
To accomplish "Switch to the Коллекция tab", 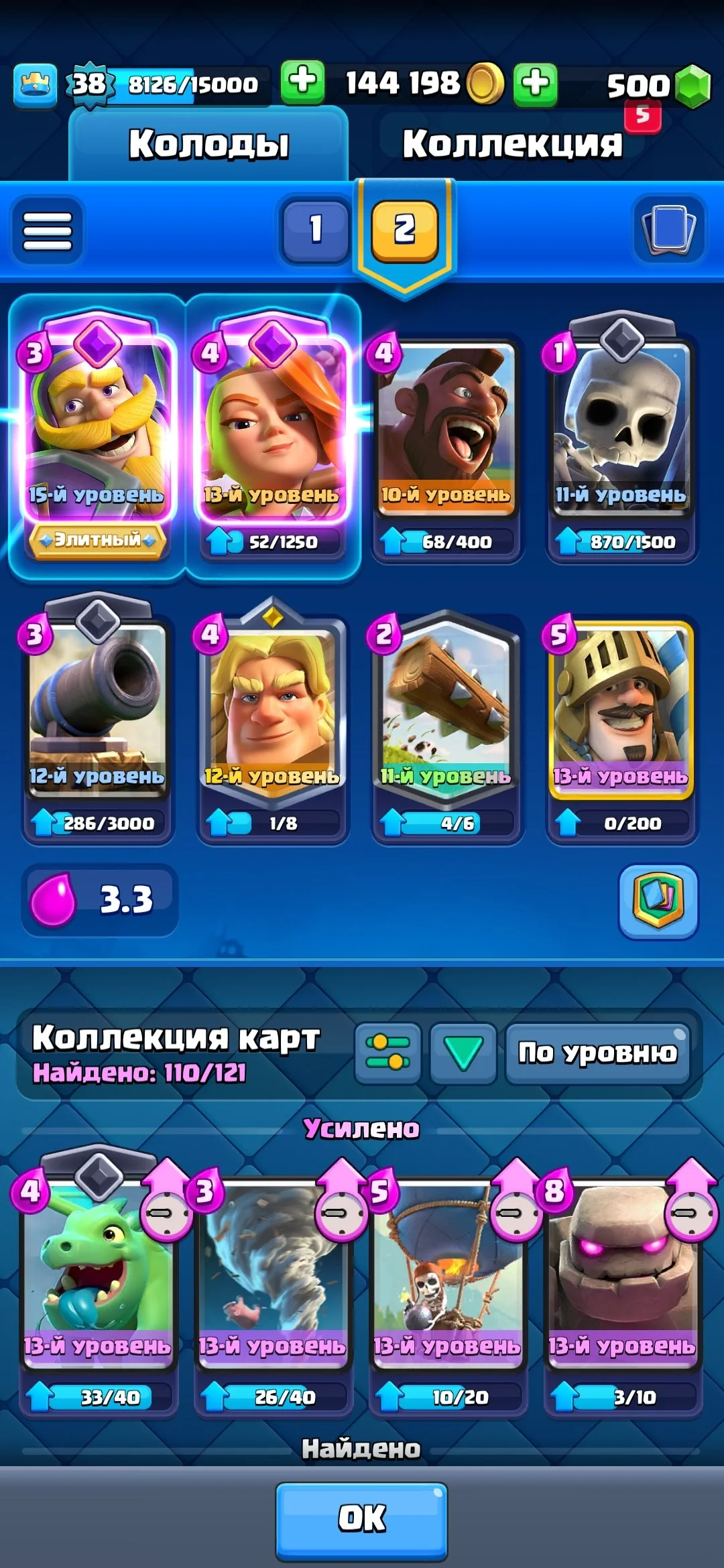I will pyautogui.click(x=512, y=143).
